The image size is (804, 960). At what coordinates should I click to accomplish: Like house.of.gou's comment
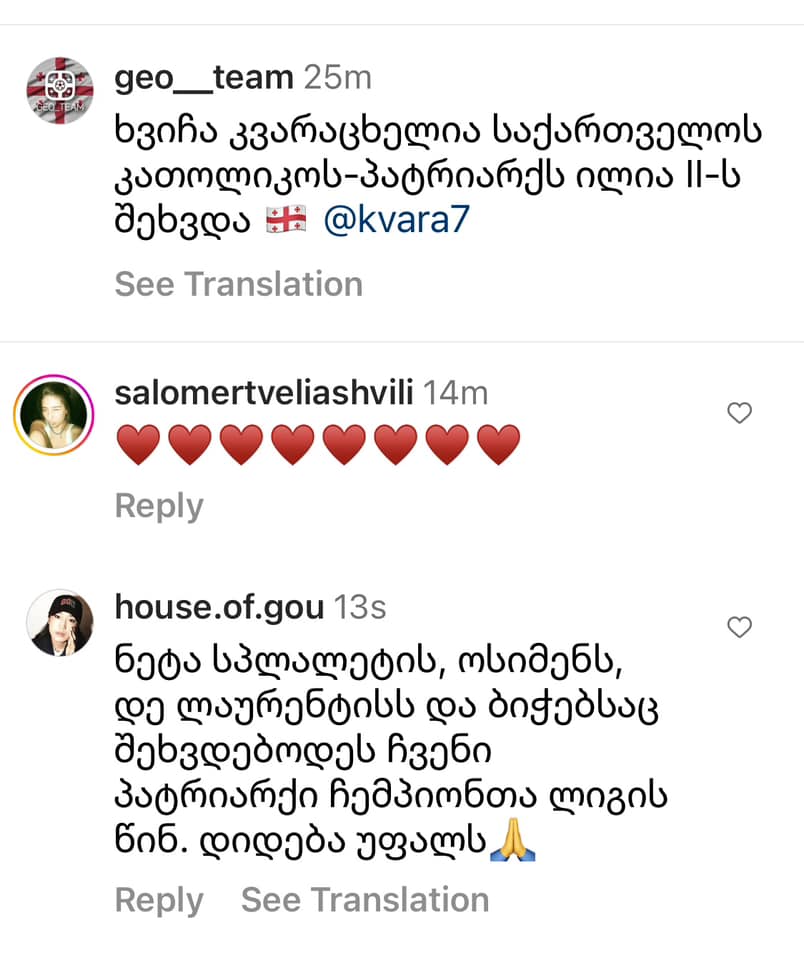click(x=739, y=627)
